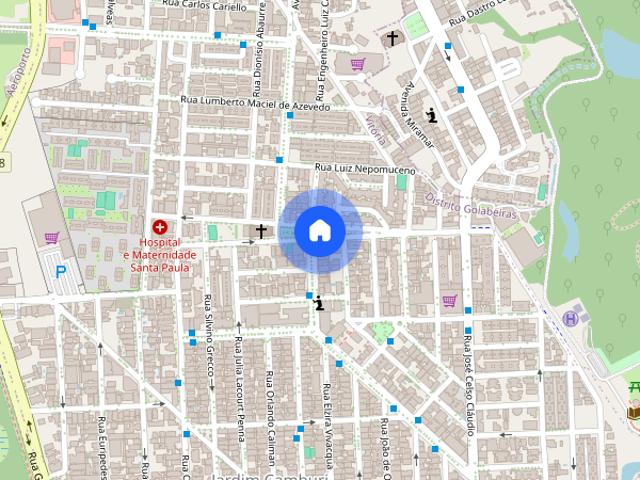Tap the home location marker
The height and width of the screenshot is (480, 640).
tap(319, 231)
